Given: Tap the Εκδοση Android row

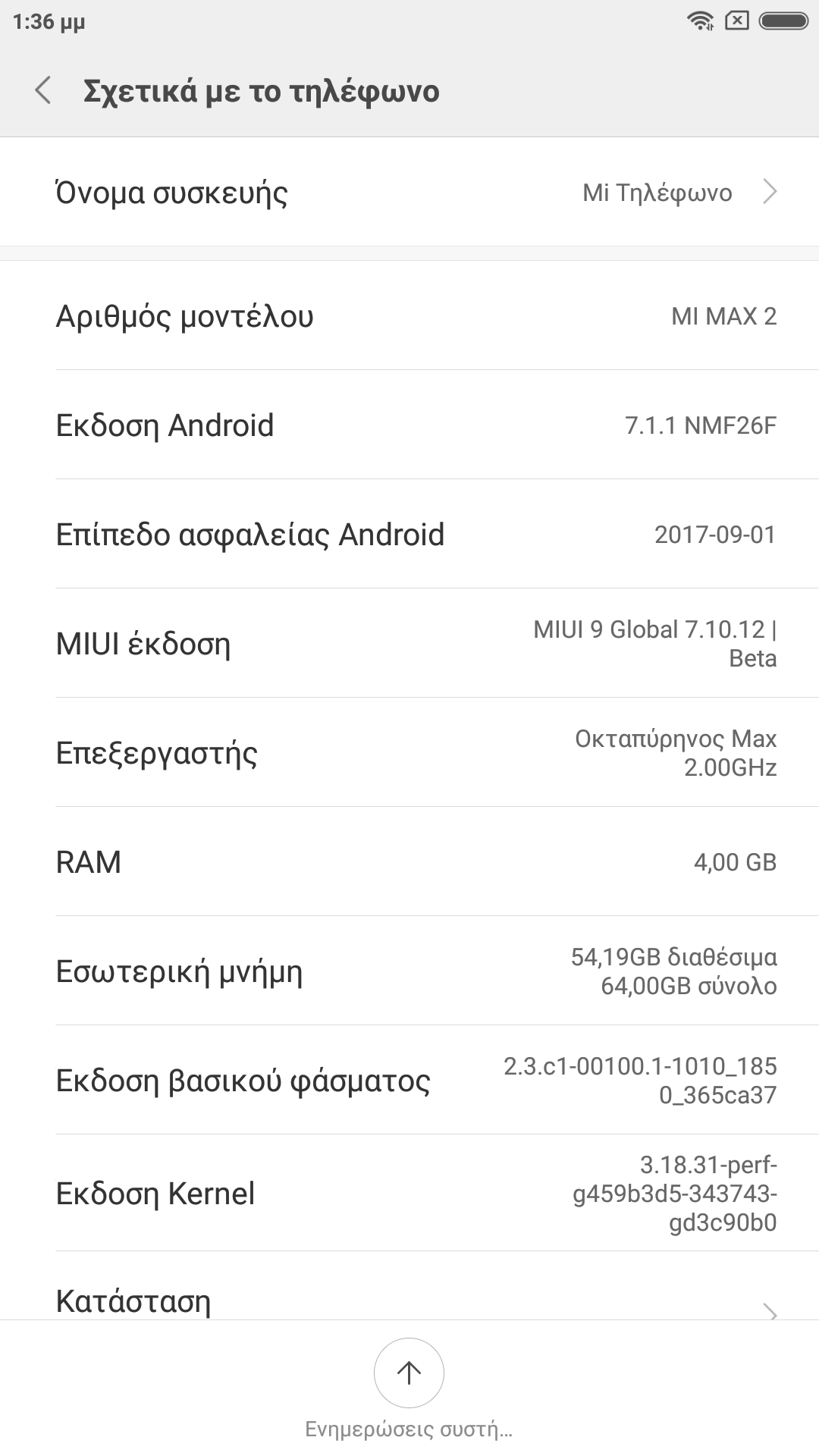Looking at the screenshot, I should [x=409, y=425].
